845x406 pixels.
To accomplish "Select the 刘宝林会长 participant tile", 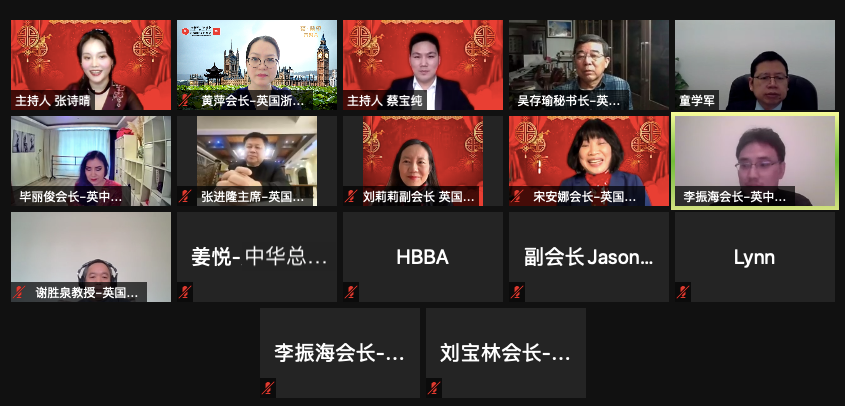I will tap(505, 352).
